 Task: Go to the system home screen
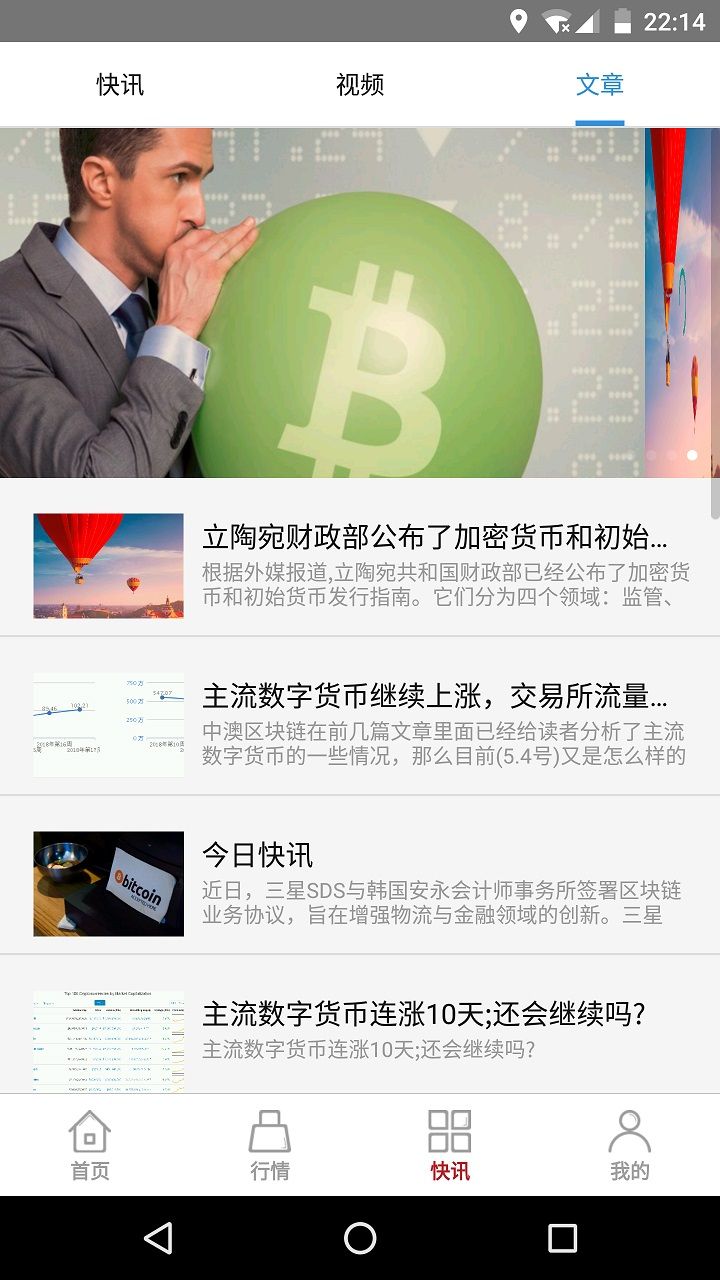360,1238
